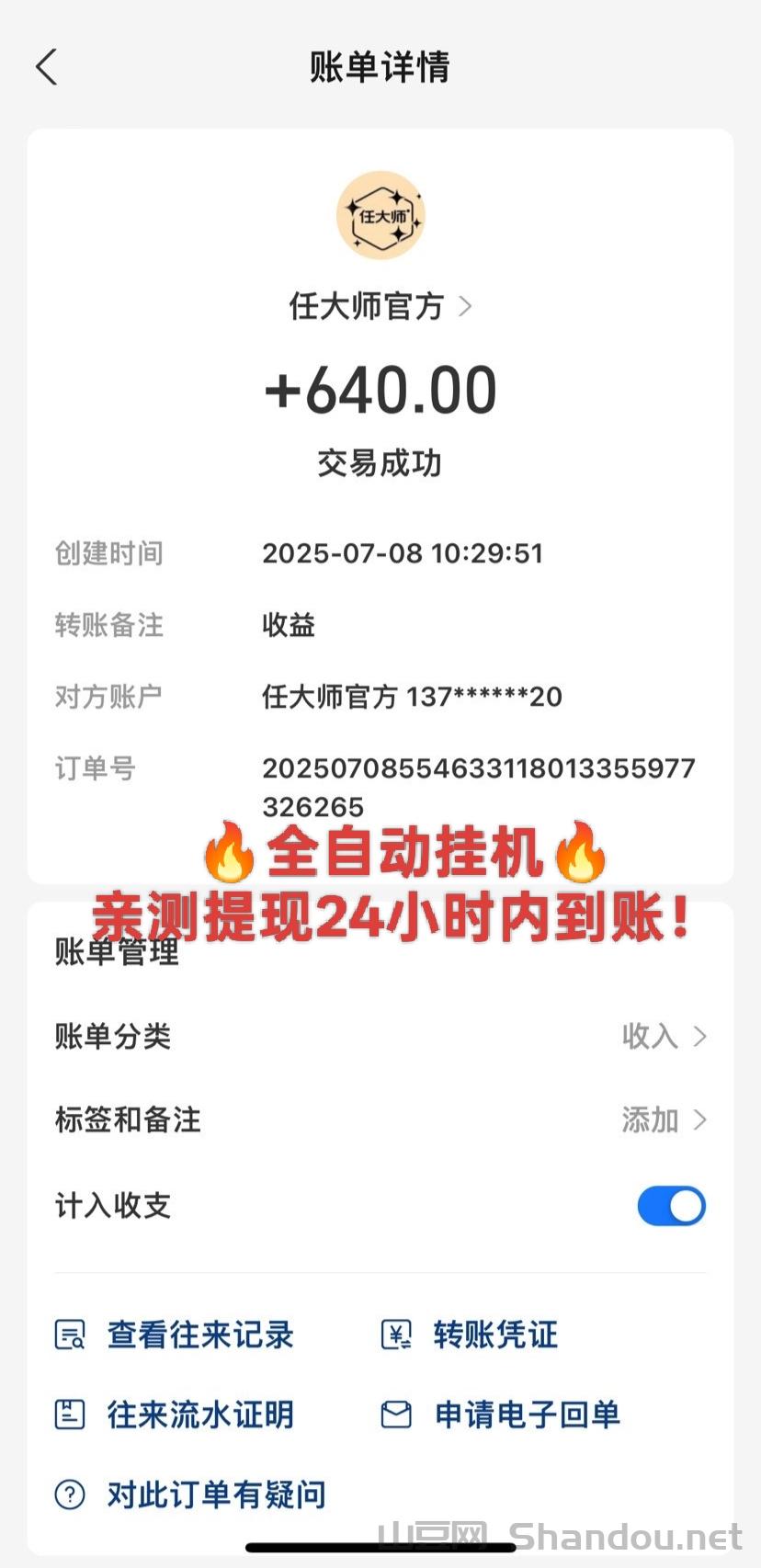Tap the ¥ receipt icon for 转账凭证

pos(396,1335)
